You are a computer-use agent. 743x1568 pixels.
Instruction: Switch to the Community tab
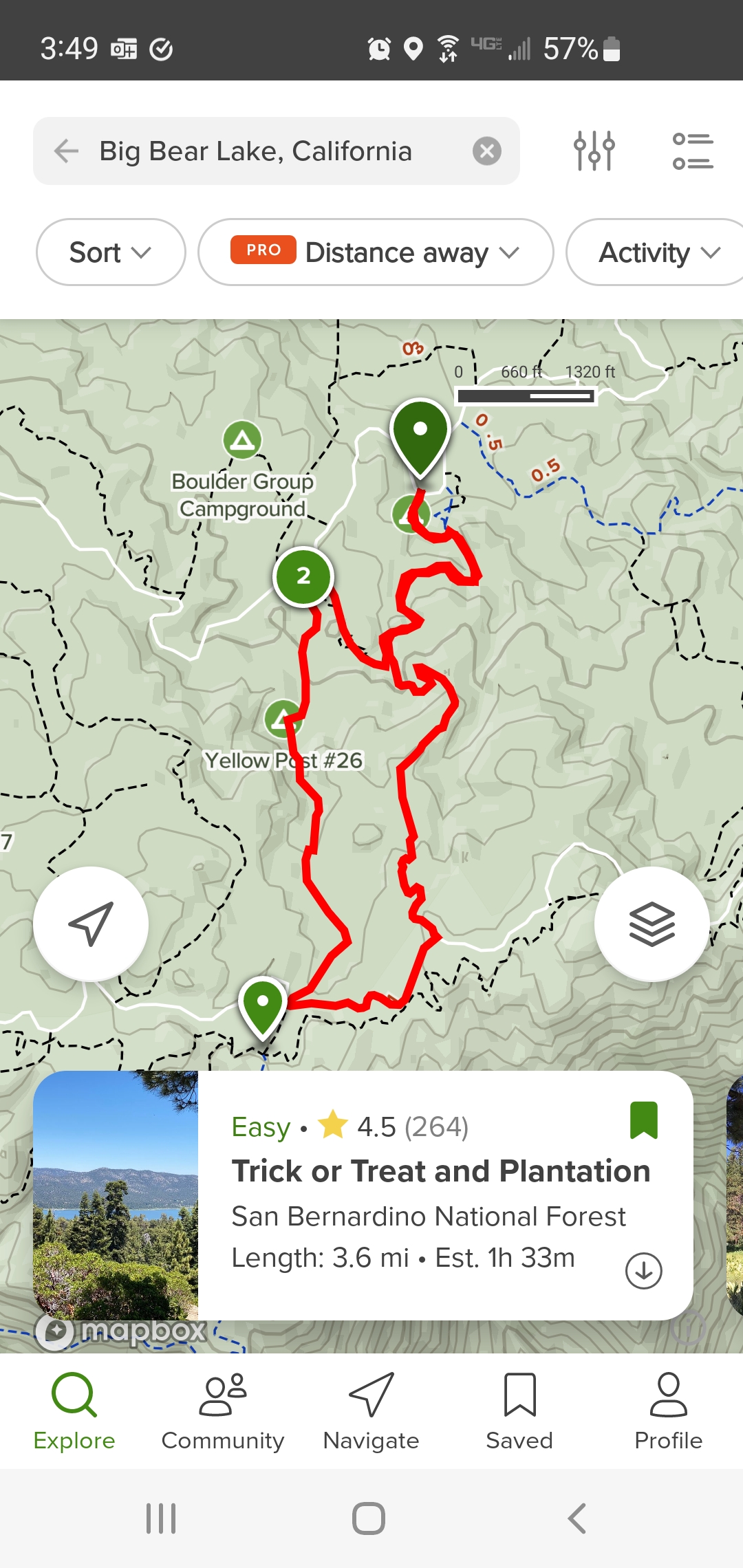click(223, 1411)
